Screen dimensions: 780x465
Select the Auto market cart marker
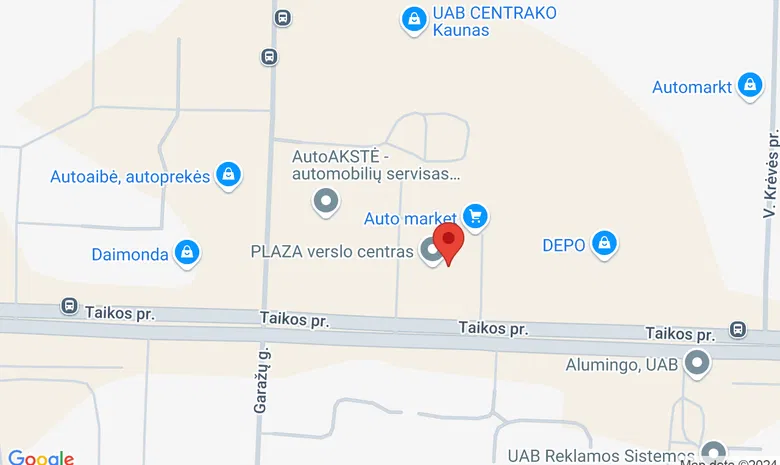click(x=476, y=217)
